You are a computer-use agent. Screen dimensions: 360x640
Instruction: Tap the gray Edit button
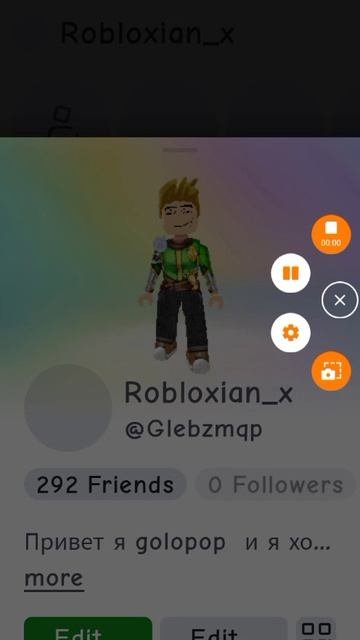pyautogui.click(x=224, y=629)
